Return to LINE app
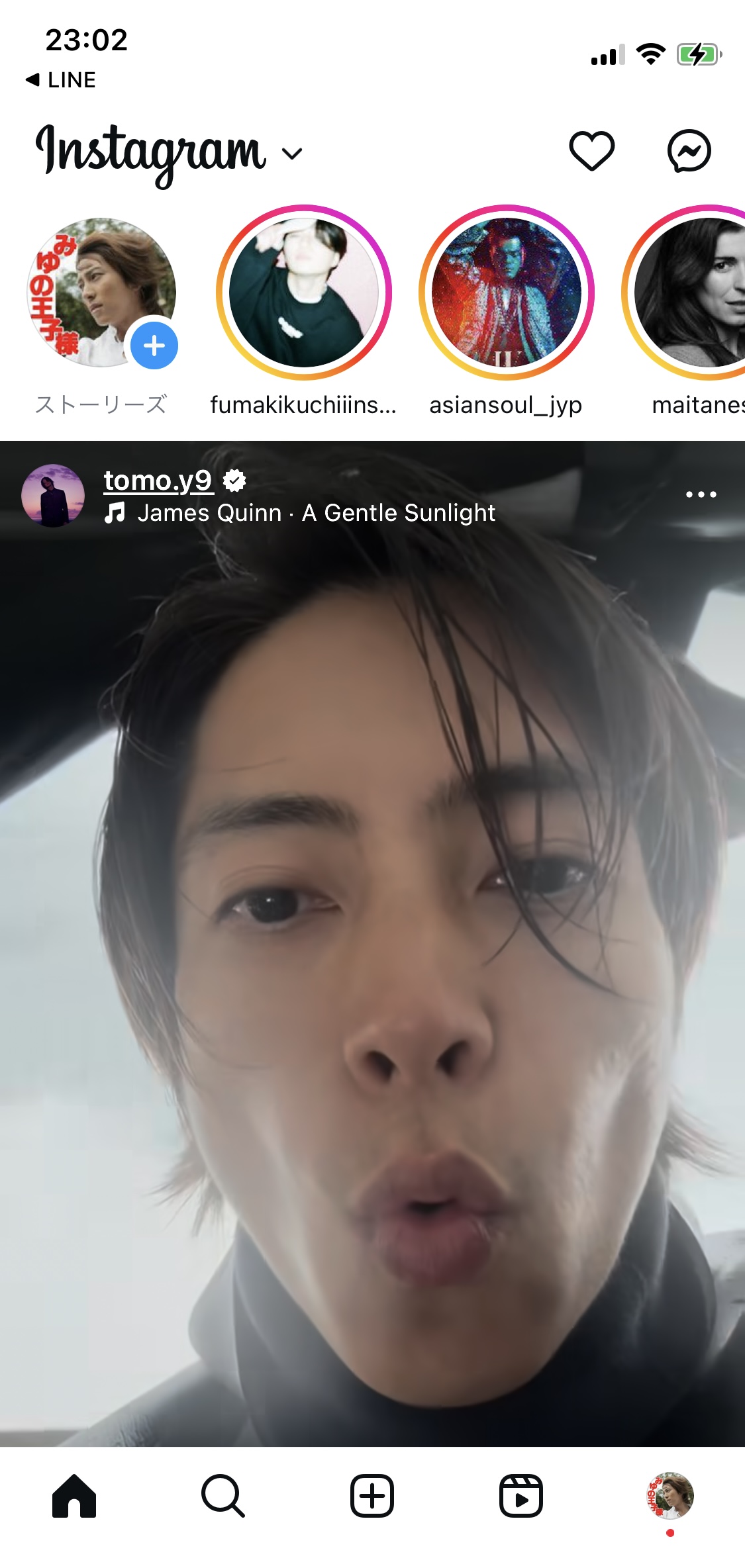This screenshot has width=745, height=1568. (x=61, y=80)
